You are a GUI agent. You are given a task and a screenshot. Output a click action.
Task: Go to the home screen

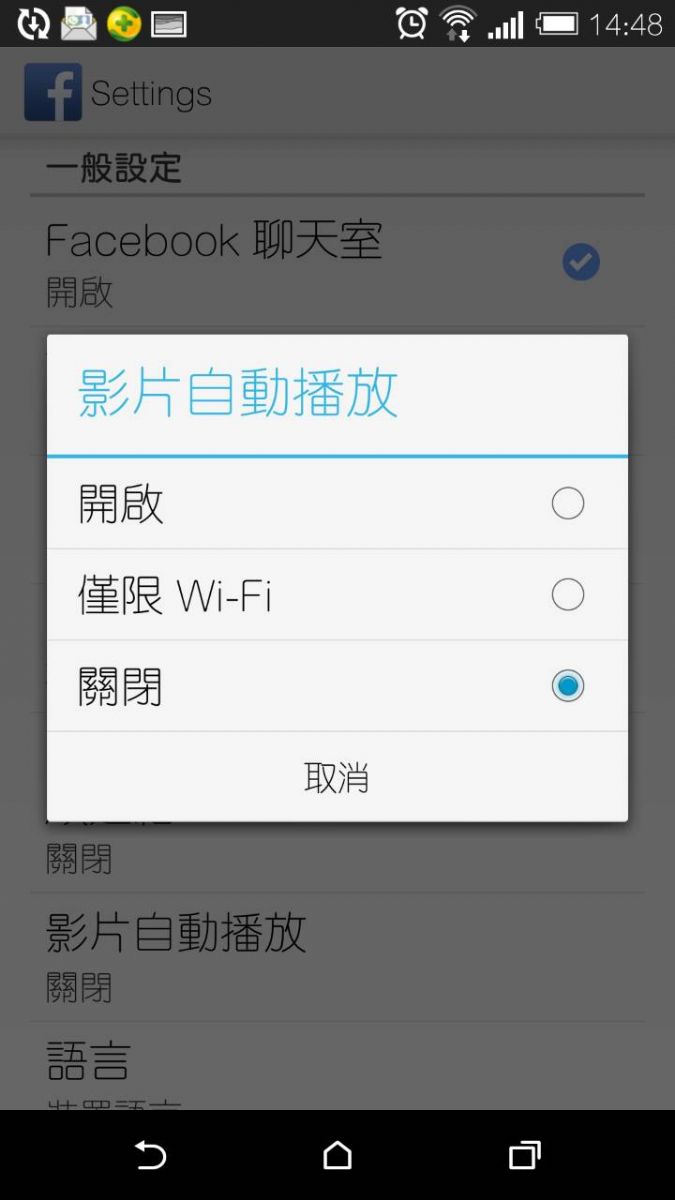click(x=338, y=1155)
